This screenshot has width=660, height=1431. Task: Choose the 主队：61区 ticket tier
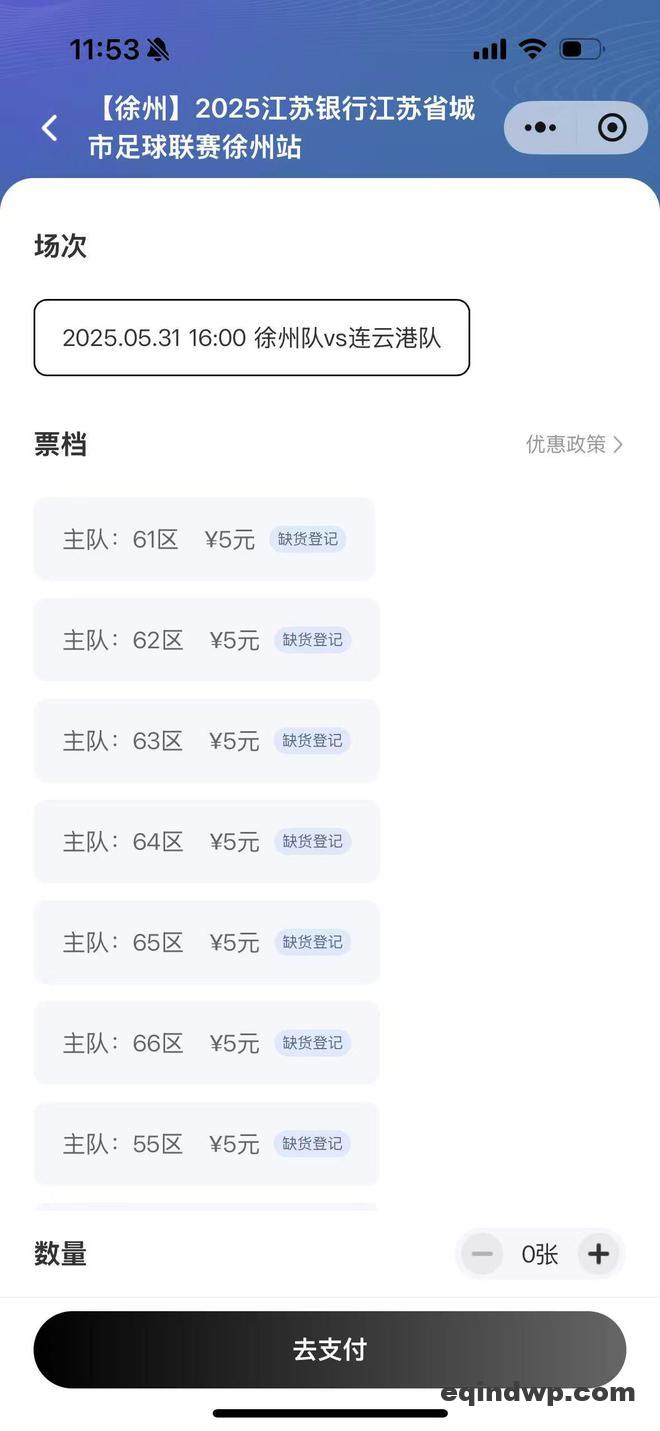pos(204,539)
